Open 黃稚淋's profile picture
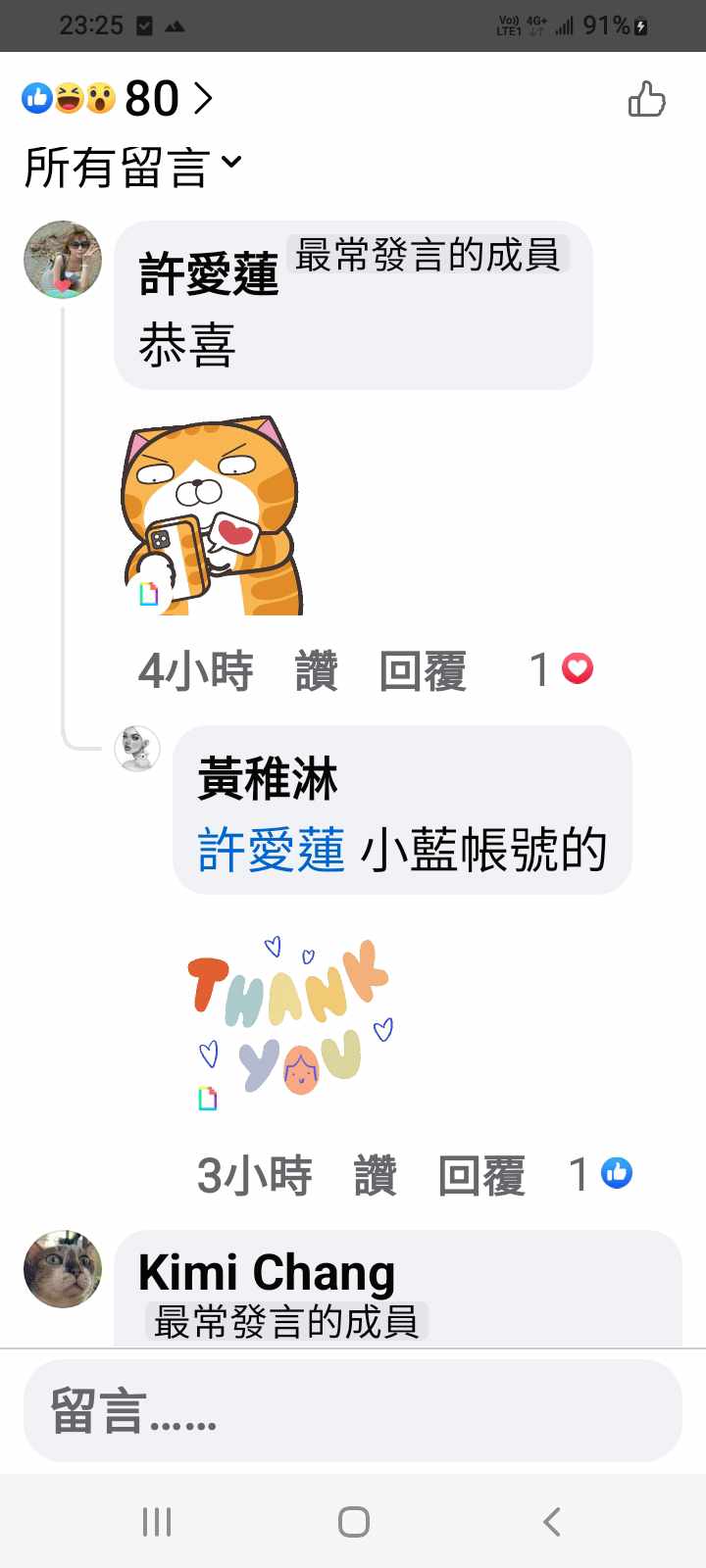Screen dimensions: 706x1568 [137, 749]
